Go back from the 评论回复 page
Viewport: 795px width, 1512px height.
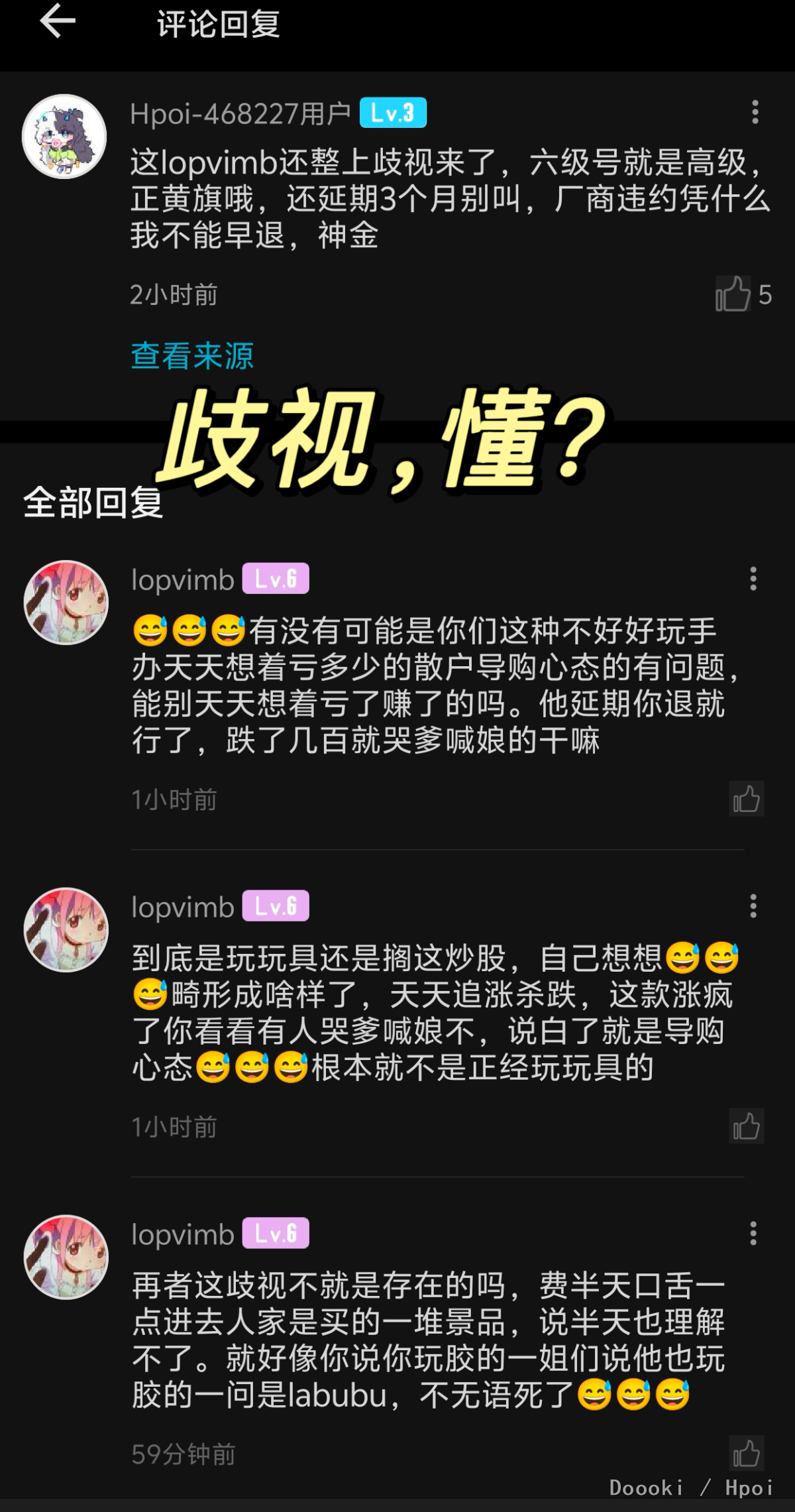(57, 23)
